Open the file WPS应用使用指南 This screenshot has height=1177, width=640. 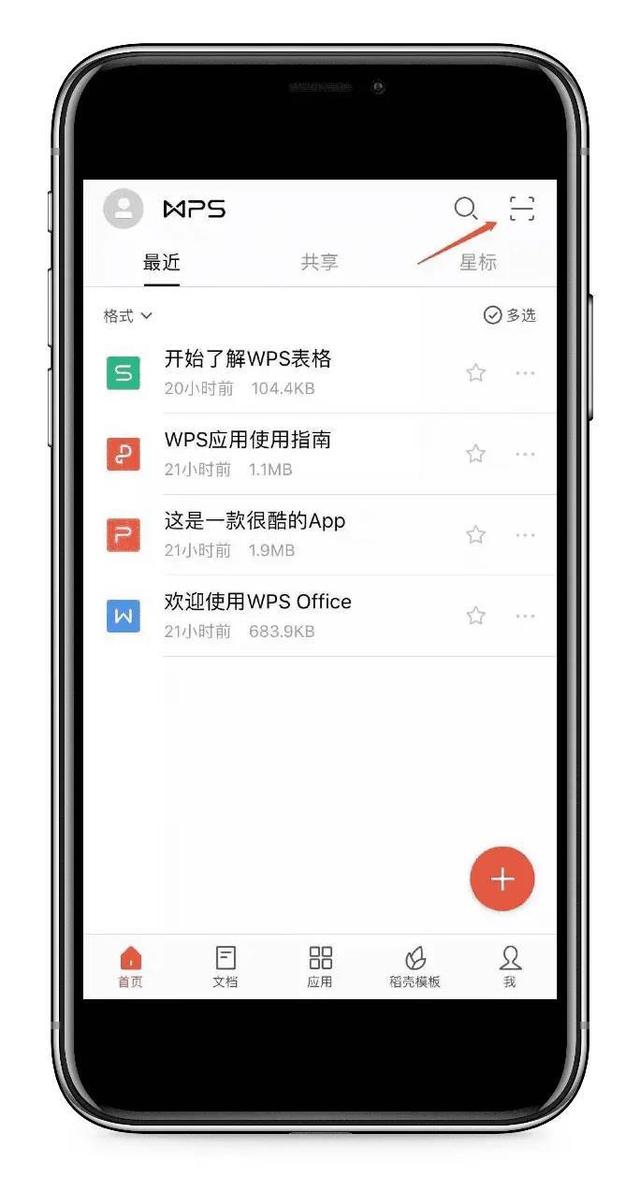coord(247,440)
